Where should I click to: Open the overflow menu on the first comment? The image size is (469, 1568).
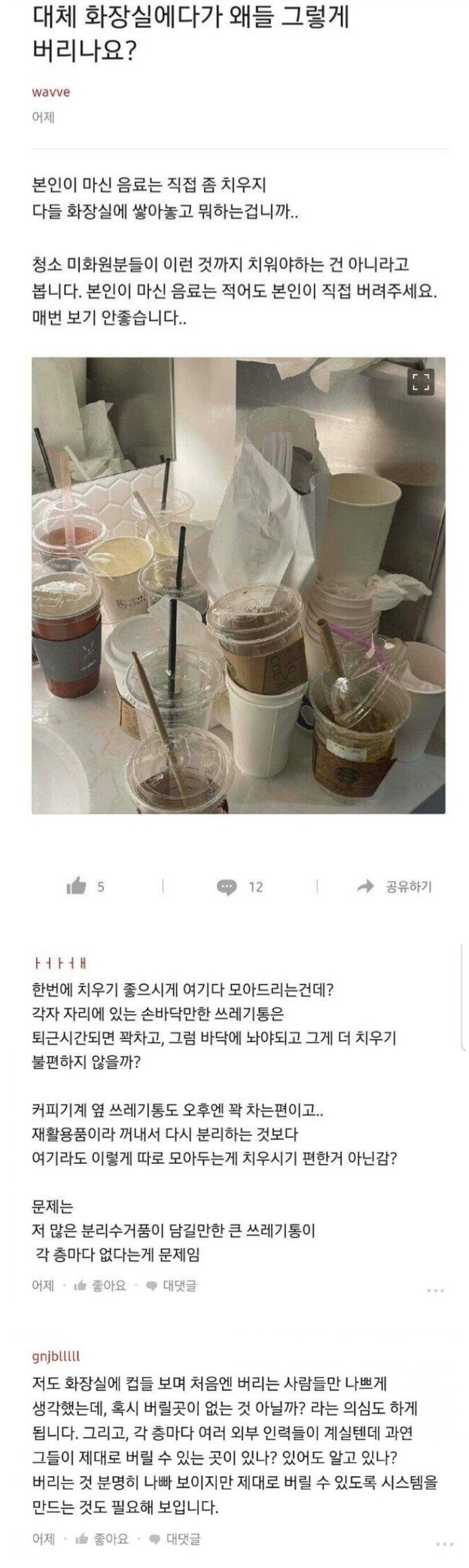pyautogui.click(x=435, y=1290)
